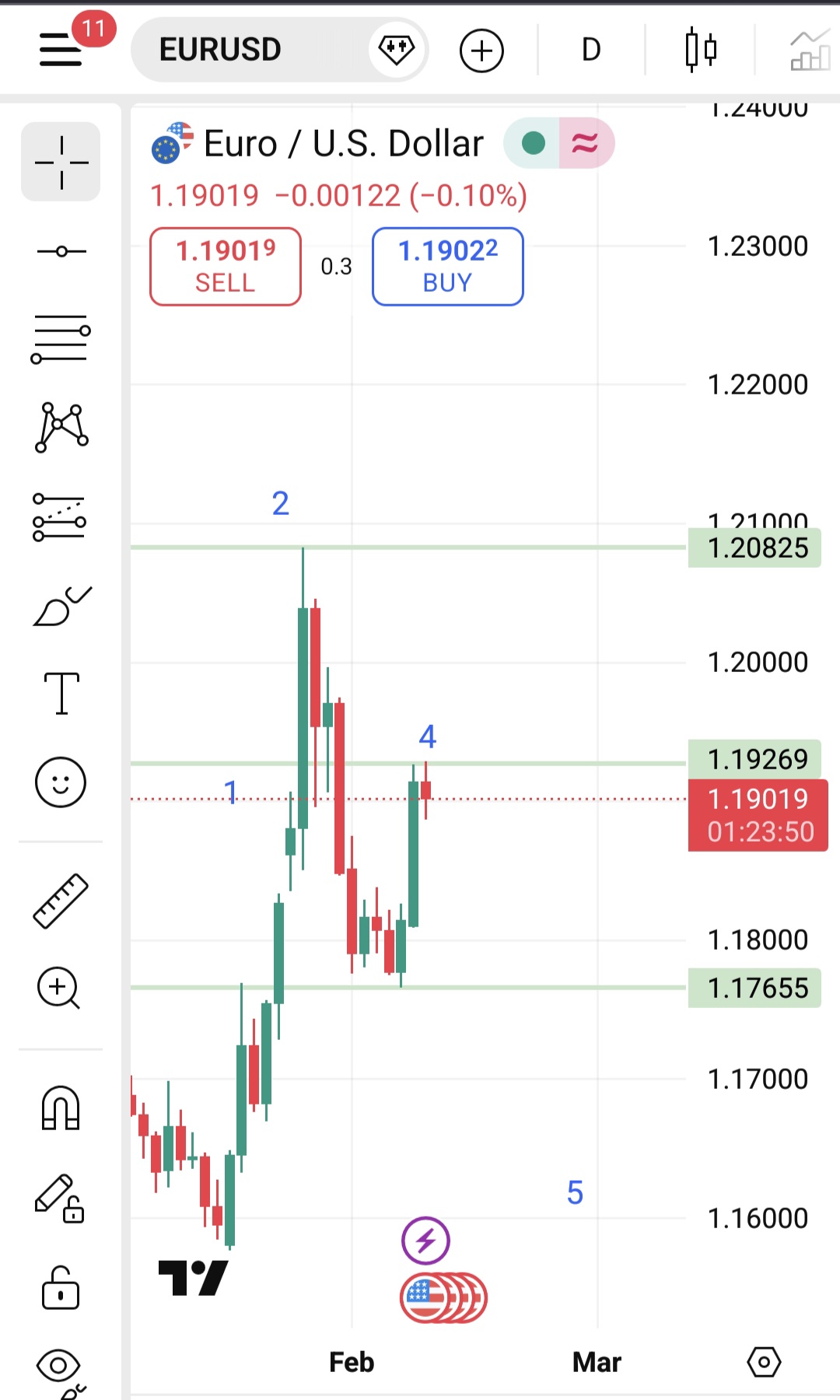Change the D timeframe interval
This screenshot has width=840, height=1400.
(x=591, y=50)
